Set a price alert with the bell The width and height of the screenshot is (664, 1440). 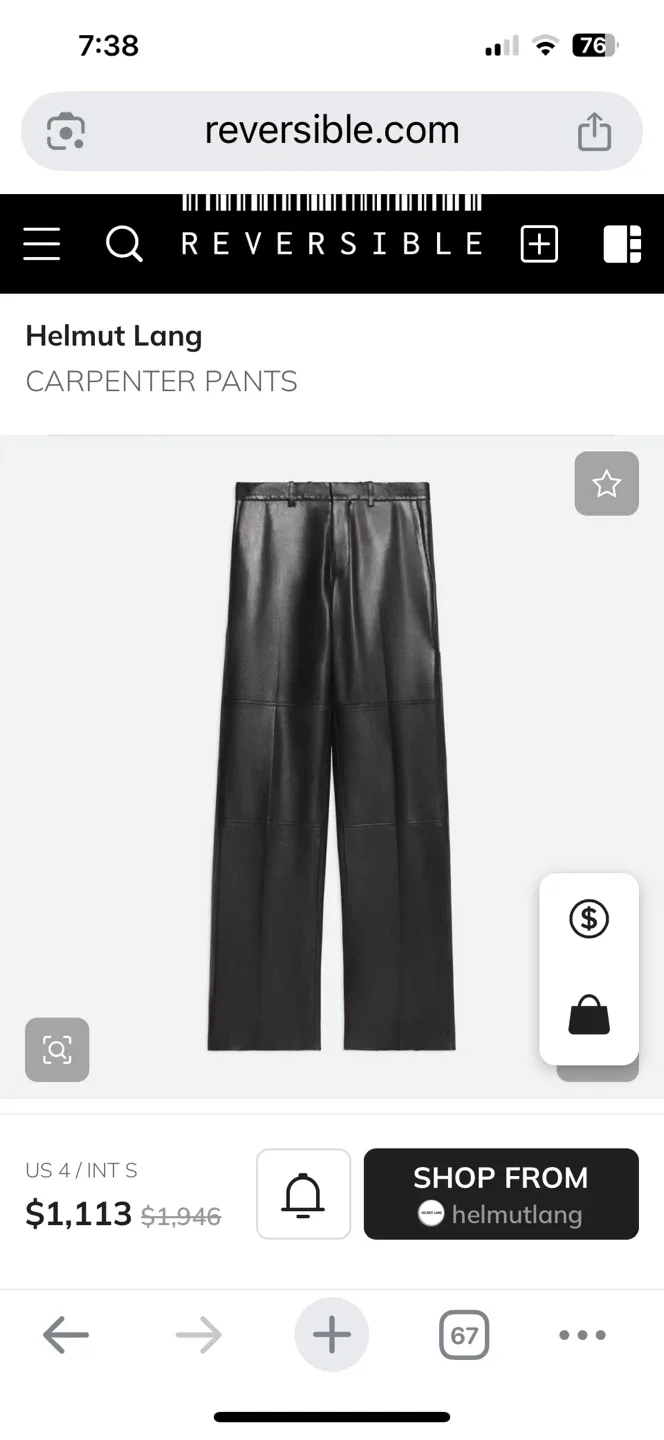[303, 1194]
